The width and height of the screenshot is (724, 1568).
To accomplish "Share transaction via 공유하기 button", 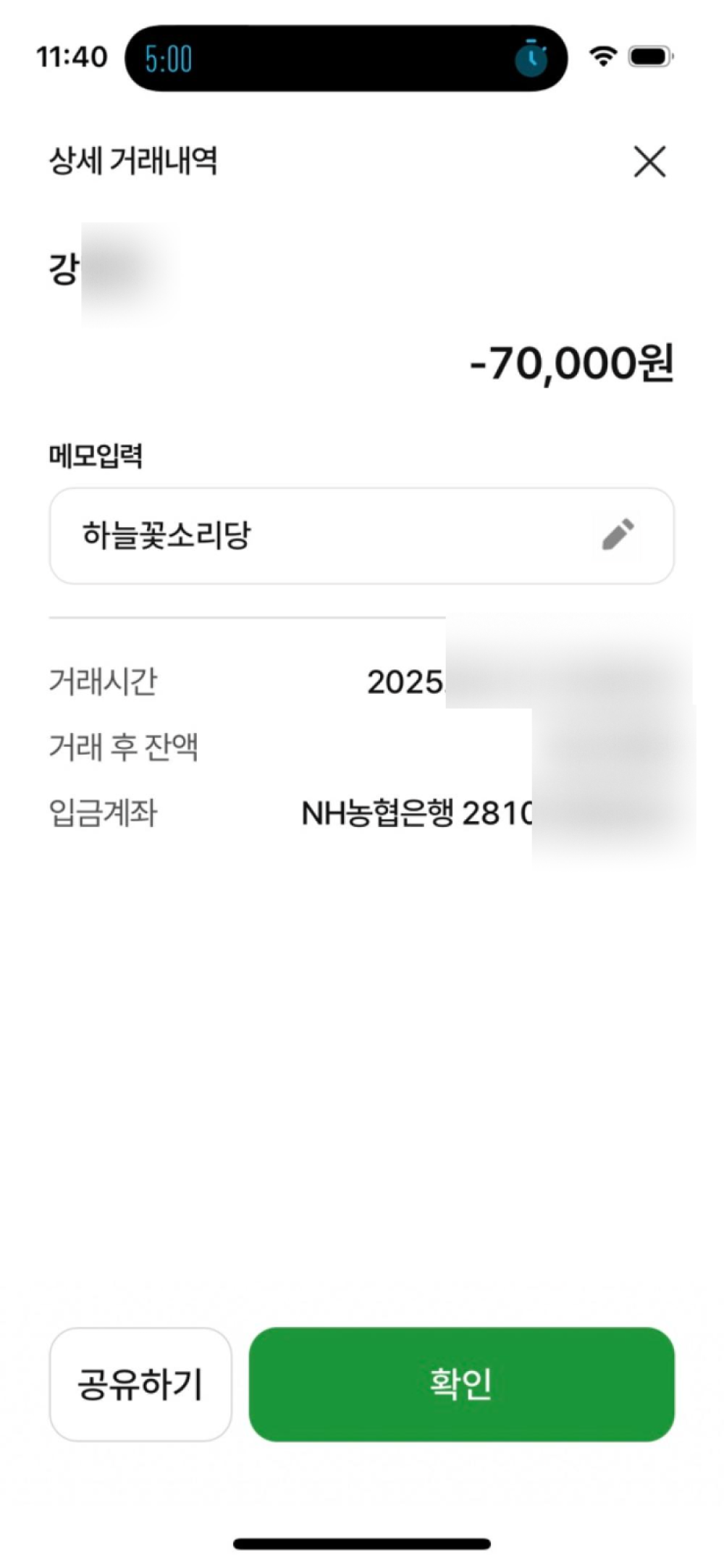I will click(140, 1384).
